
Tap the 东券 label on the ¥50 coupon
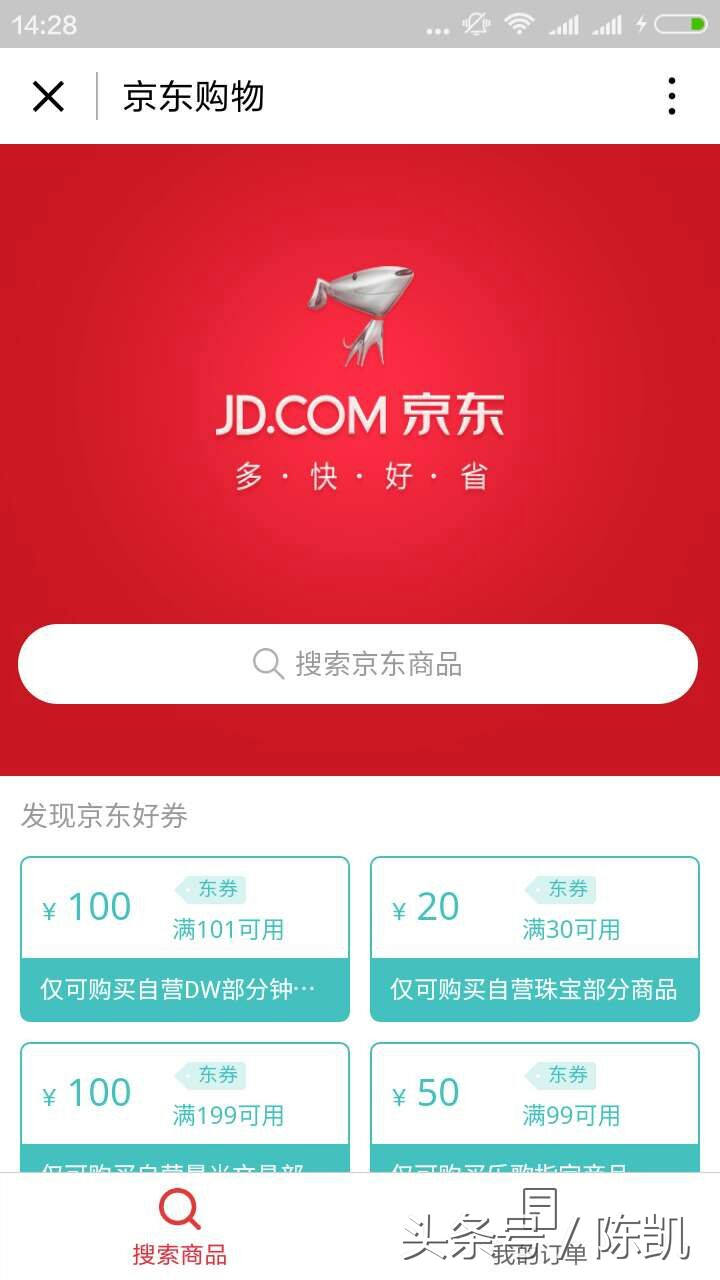pyautogui.click(x=566, y=1075)
